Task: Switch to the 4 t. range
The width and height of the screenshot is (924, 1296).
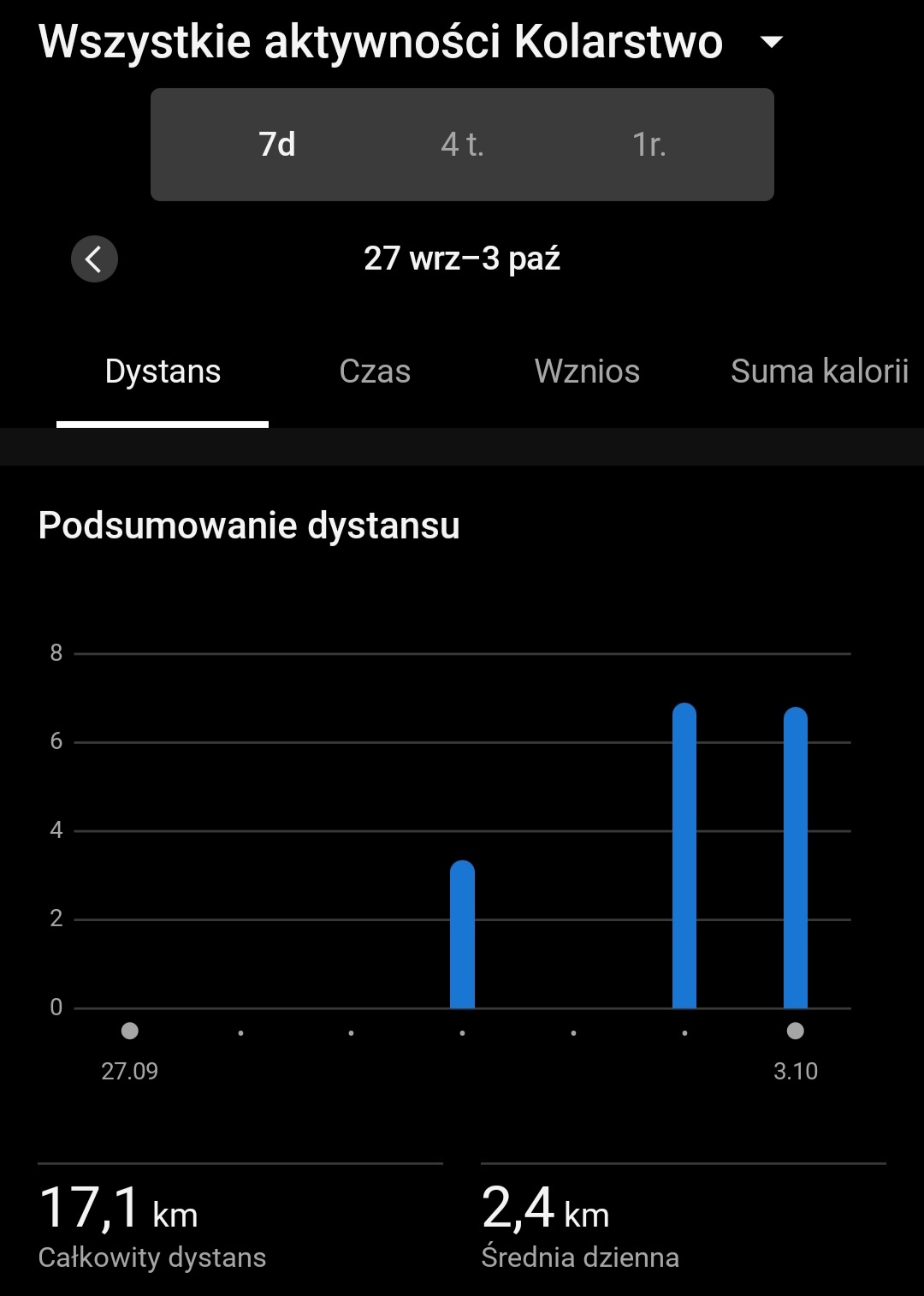Action: coord(462,145)
